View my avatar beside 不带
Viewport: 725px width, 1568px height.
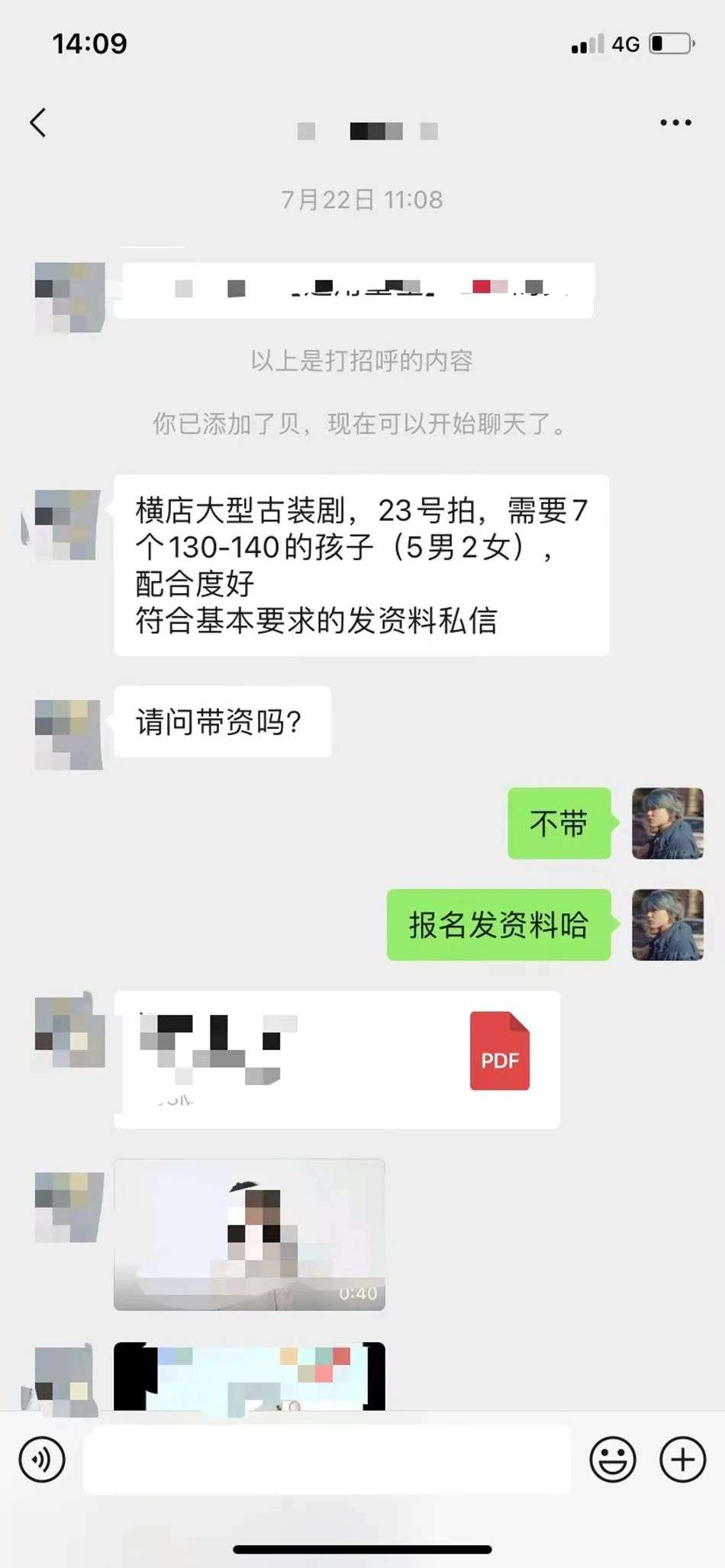tap(668, 824)
